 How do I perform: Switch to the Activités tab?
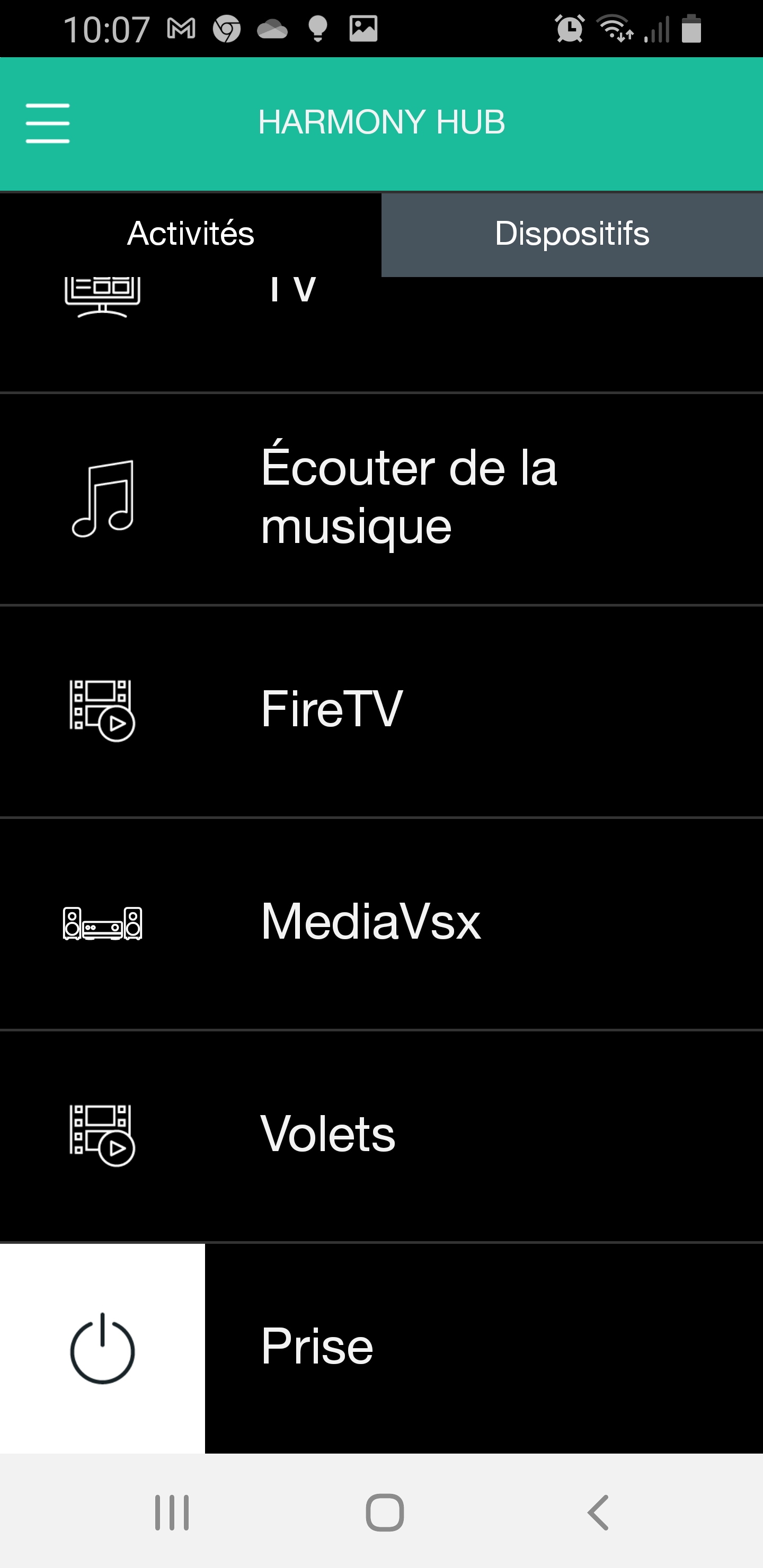191,234
